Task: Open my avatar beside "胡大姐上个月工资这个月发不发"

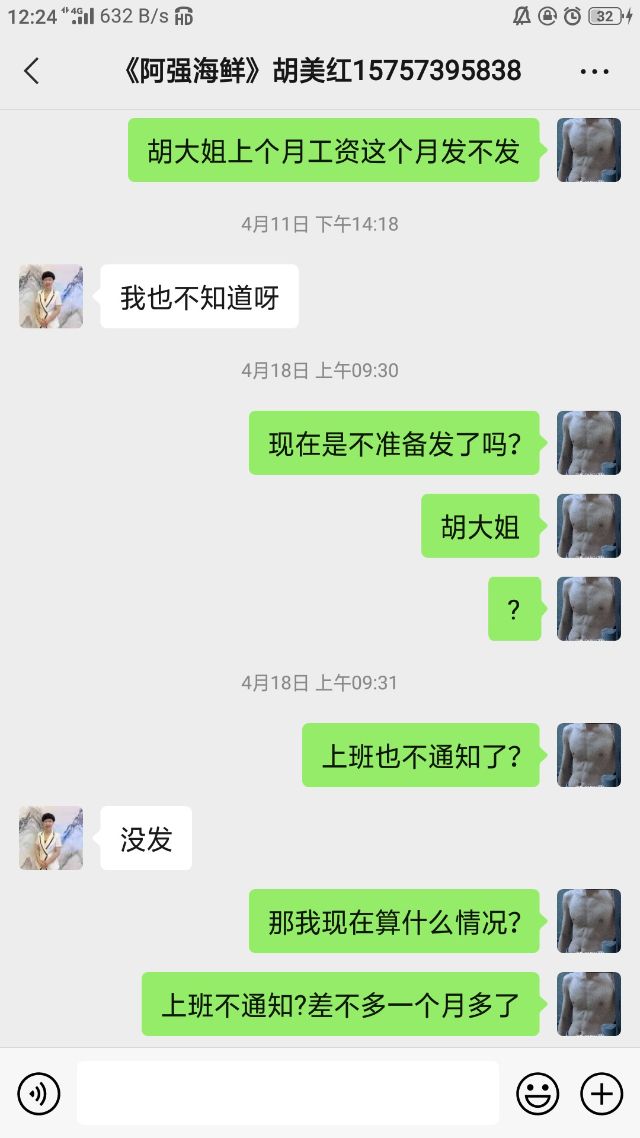Action: 588,150
